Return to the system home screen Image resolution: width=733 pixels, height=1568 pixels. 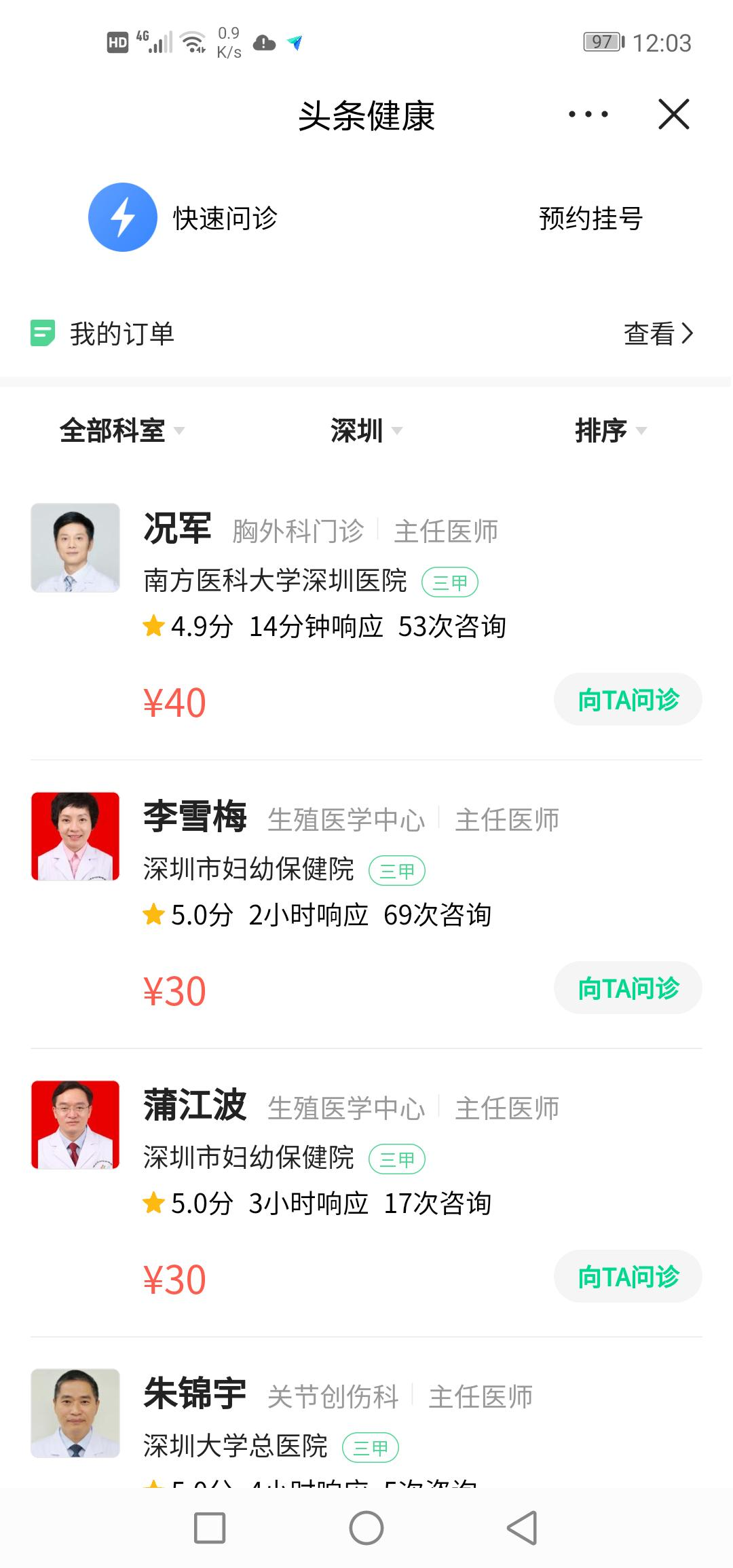(366, 1528)
